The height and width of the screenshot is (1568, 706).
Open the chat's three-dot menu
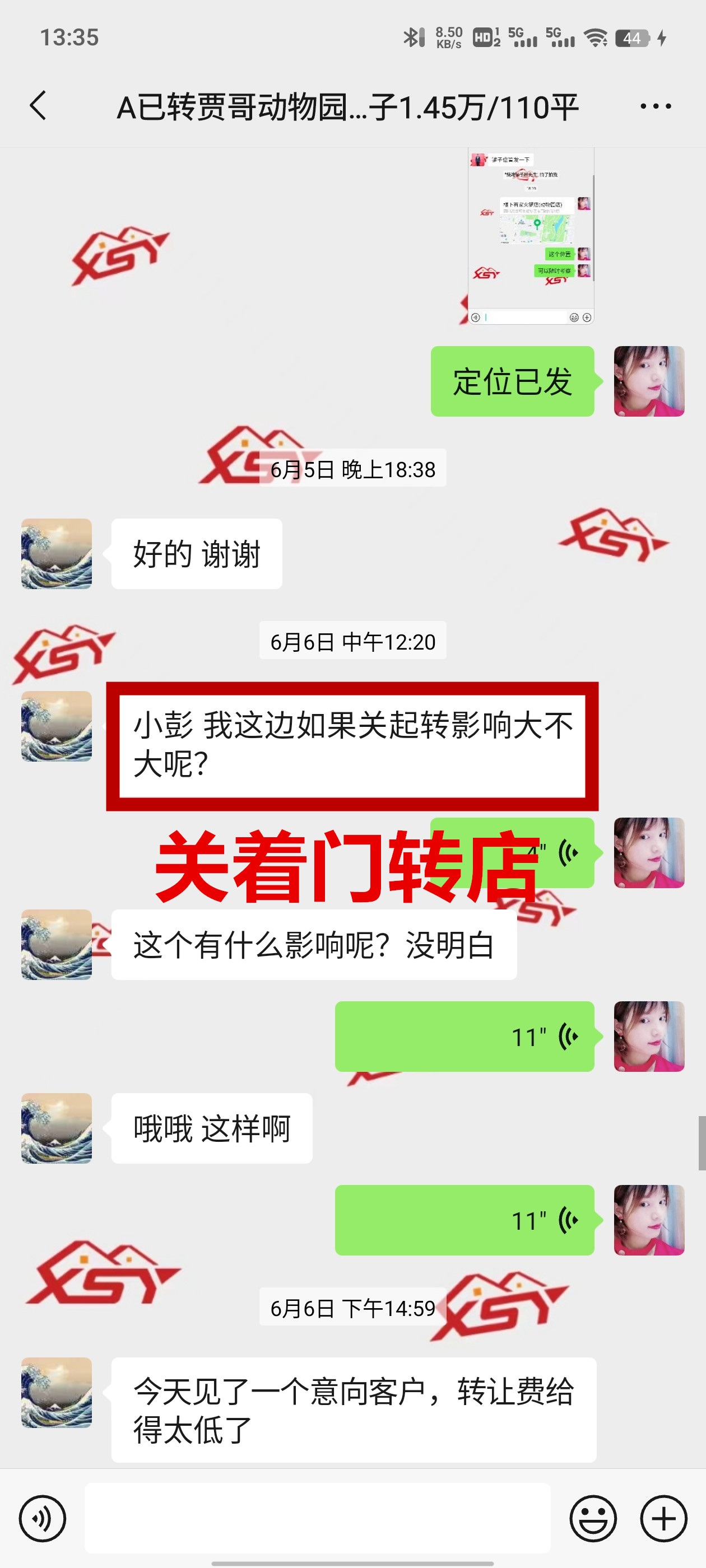tap(656, 106)
